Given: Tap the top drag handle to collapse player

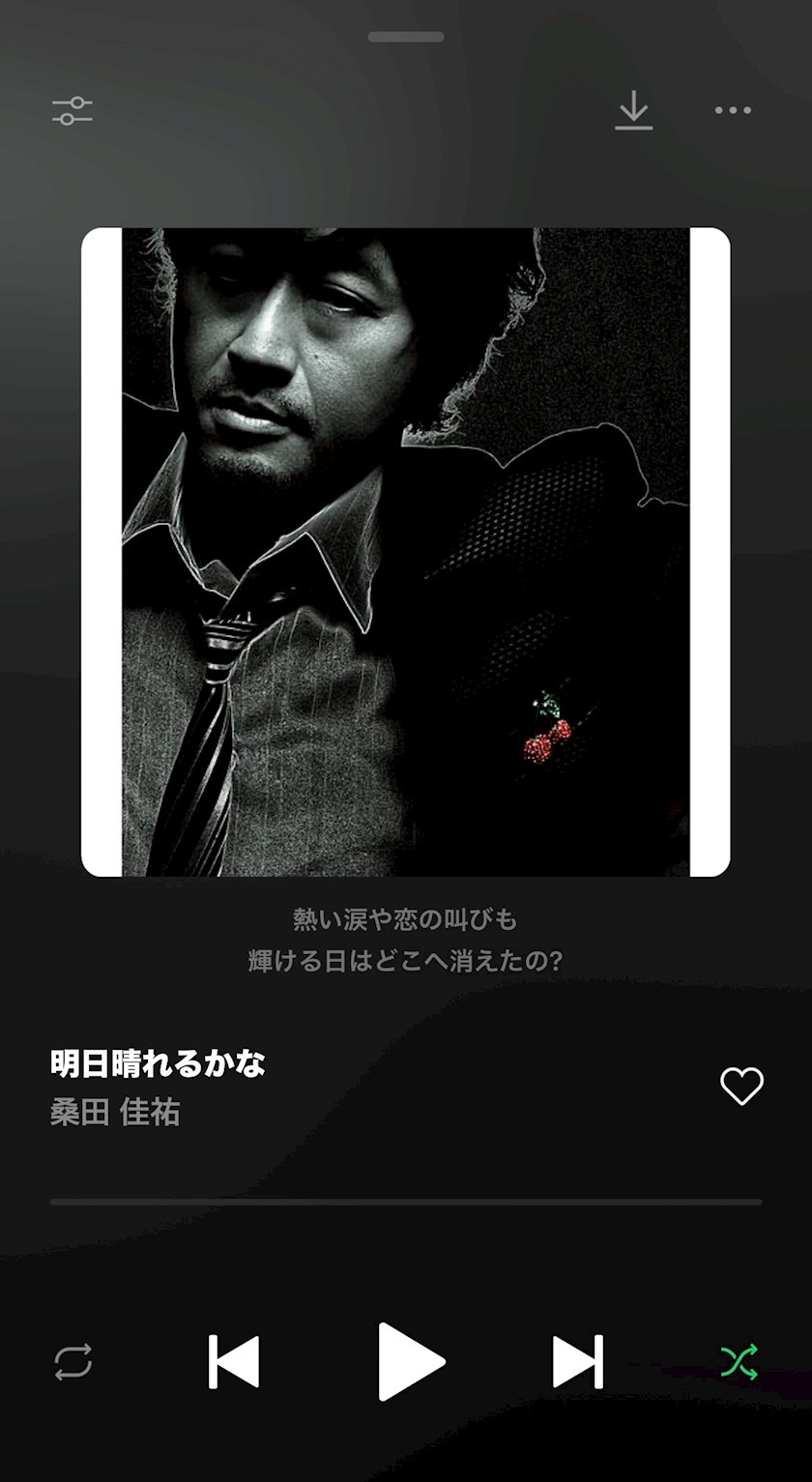Looking at the screenshot, I should click(x=406, y=37).
